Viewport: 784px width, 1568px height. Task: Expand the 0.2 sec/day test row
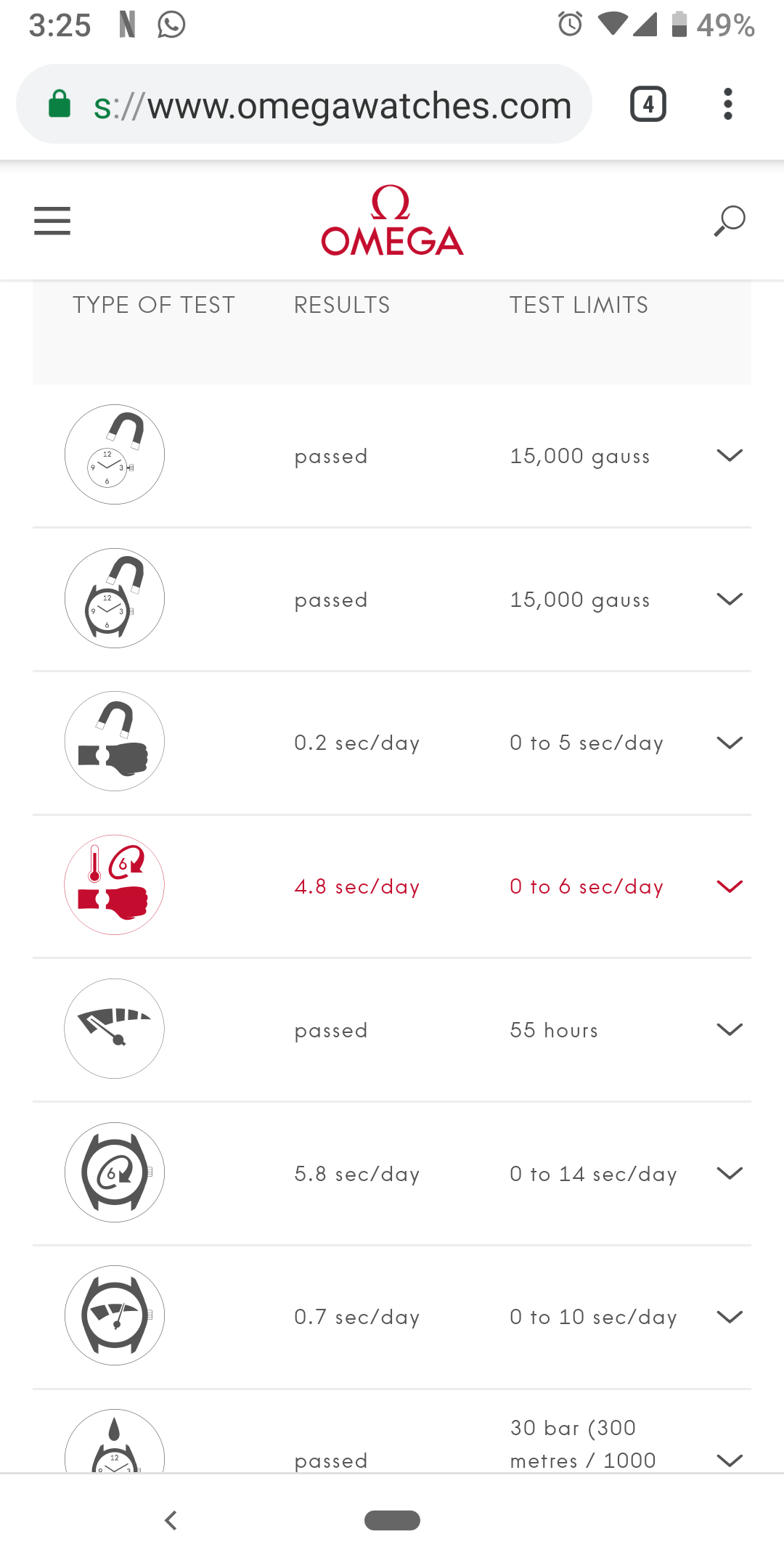[x=729, y=742]
